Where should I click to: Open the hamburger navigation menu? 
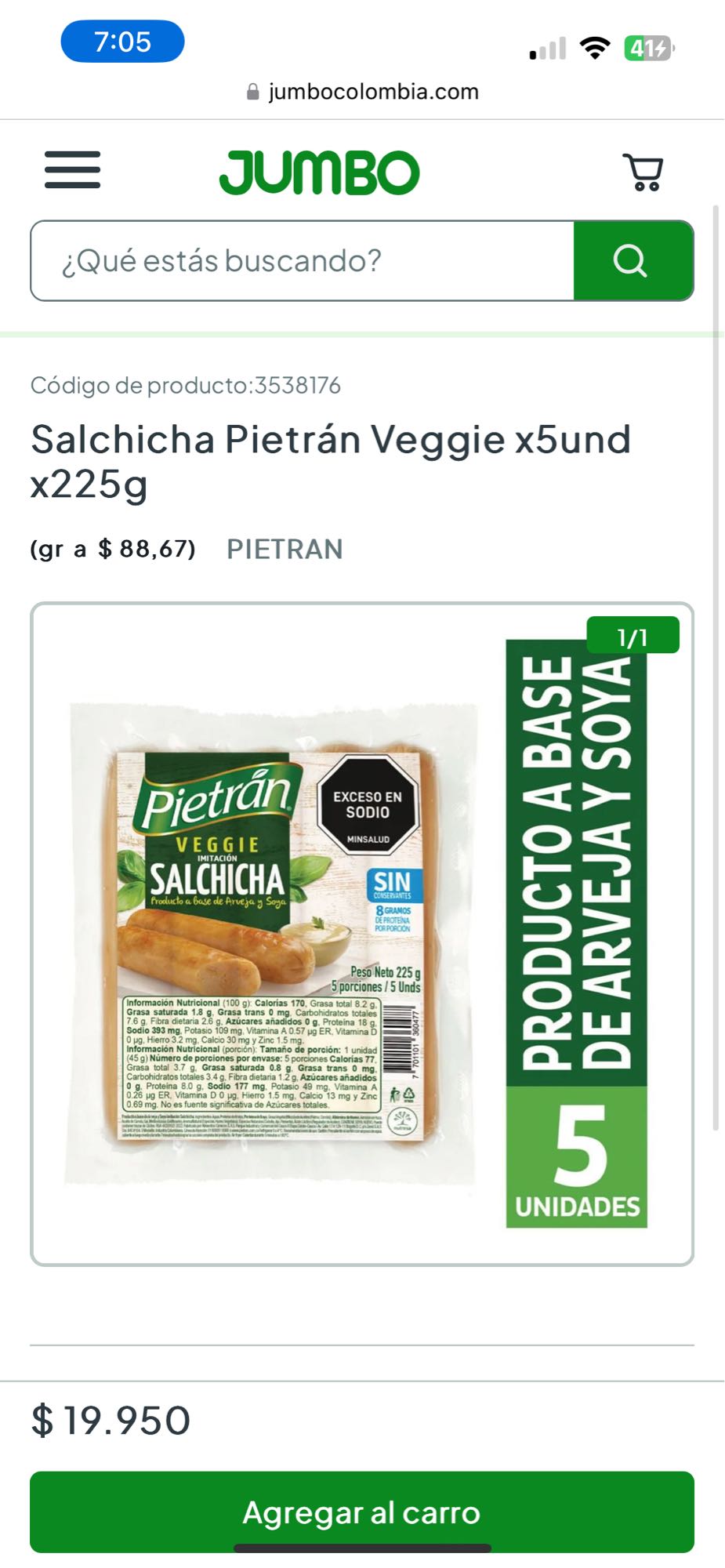tap(71, 171)
